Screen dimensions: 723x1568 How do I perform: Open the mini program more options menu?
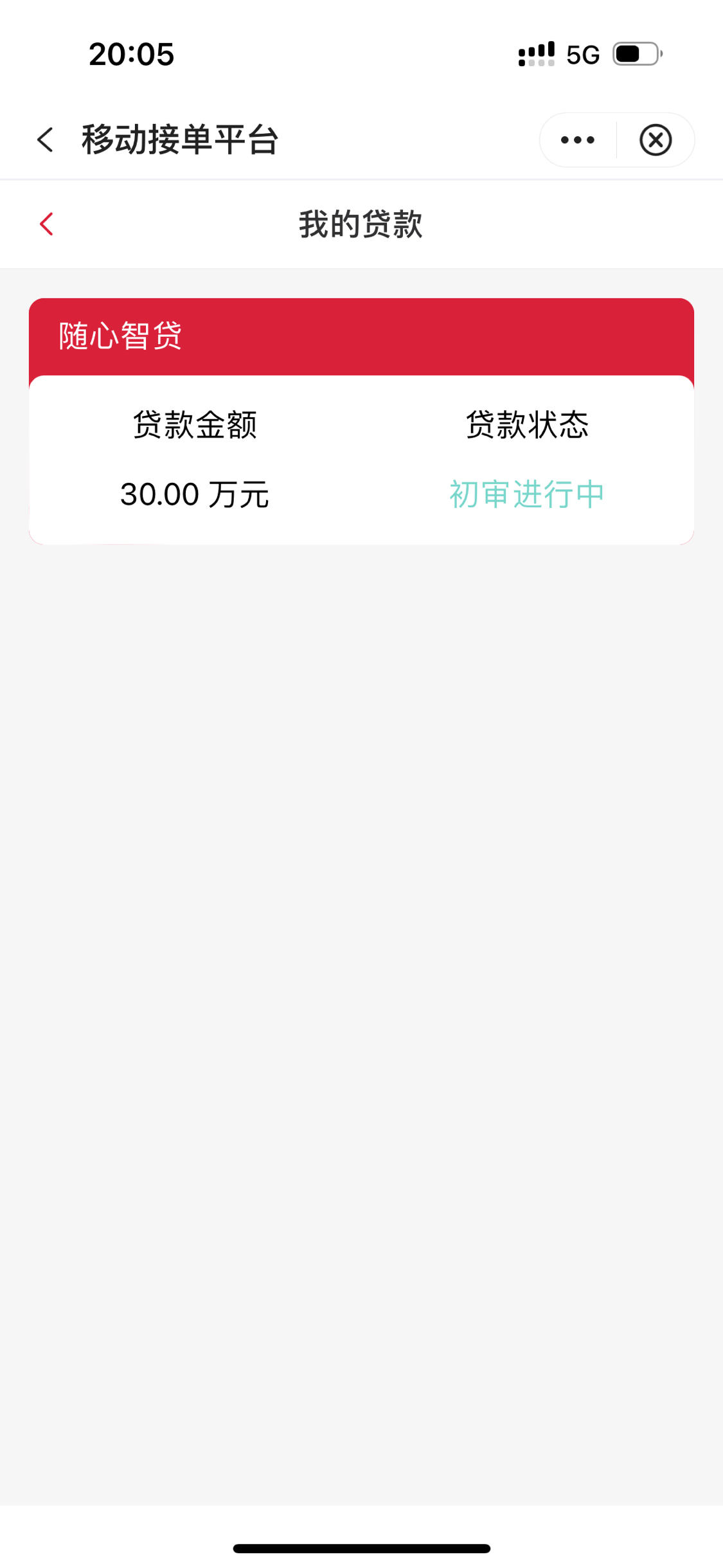577,140
